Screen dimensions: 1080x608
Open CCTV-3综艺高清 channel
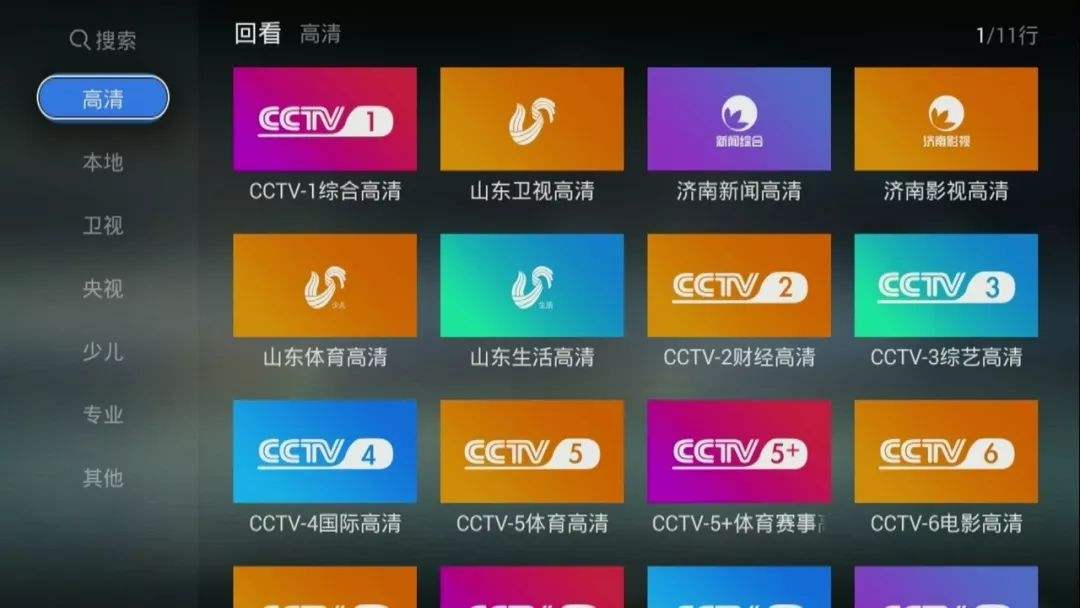click(946, 286)
